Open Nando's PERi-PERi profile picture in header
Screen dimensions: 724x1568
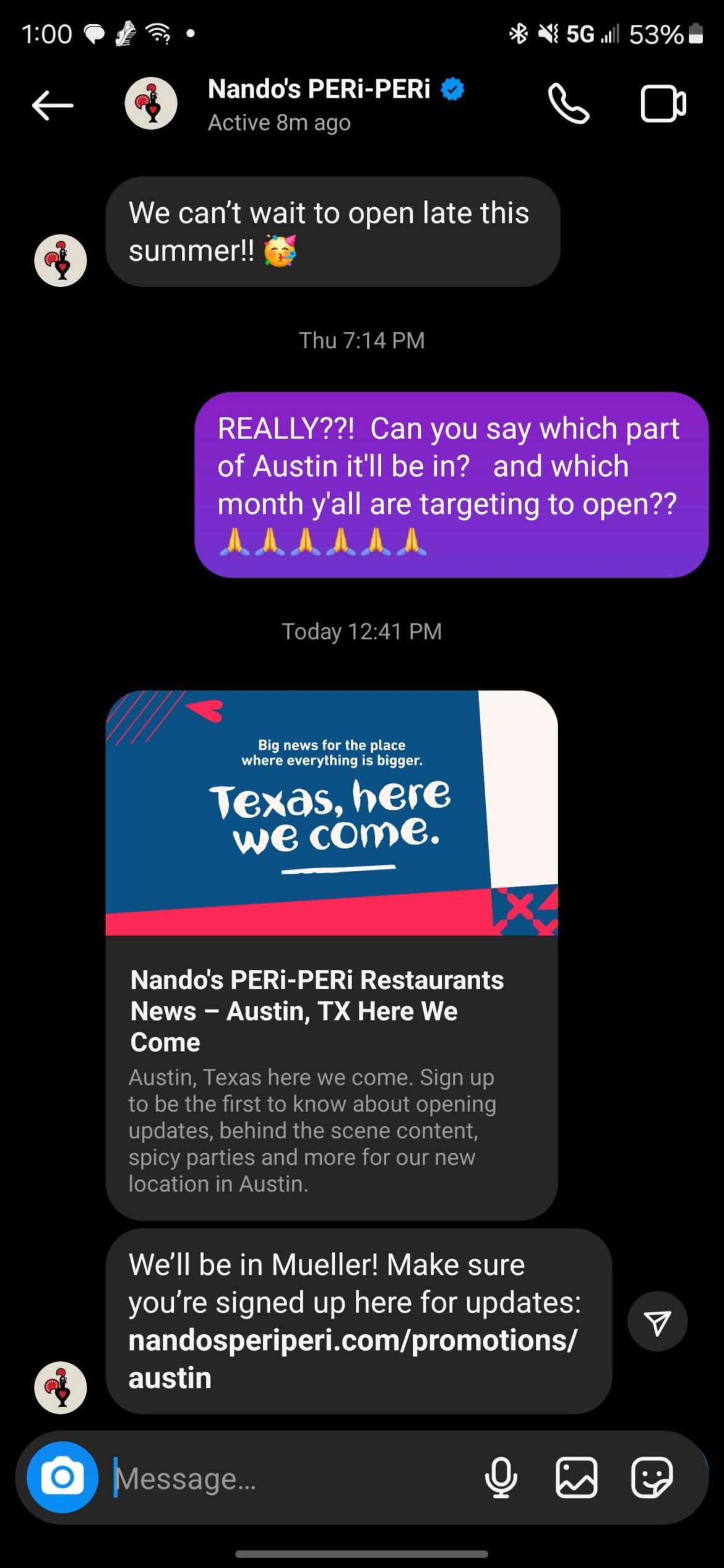152,104
